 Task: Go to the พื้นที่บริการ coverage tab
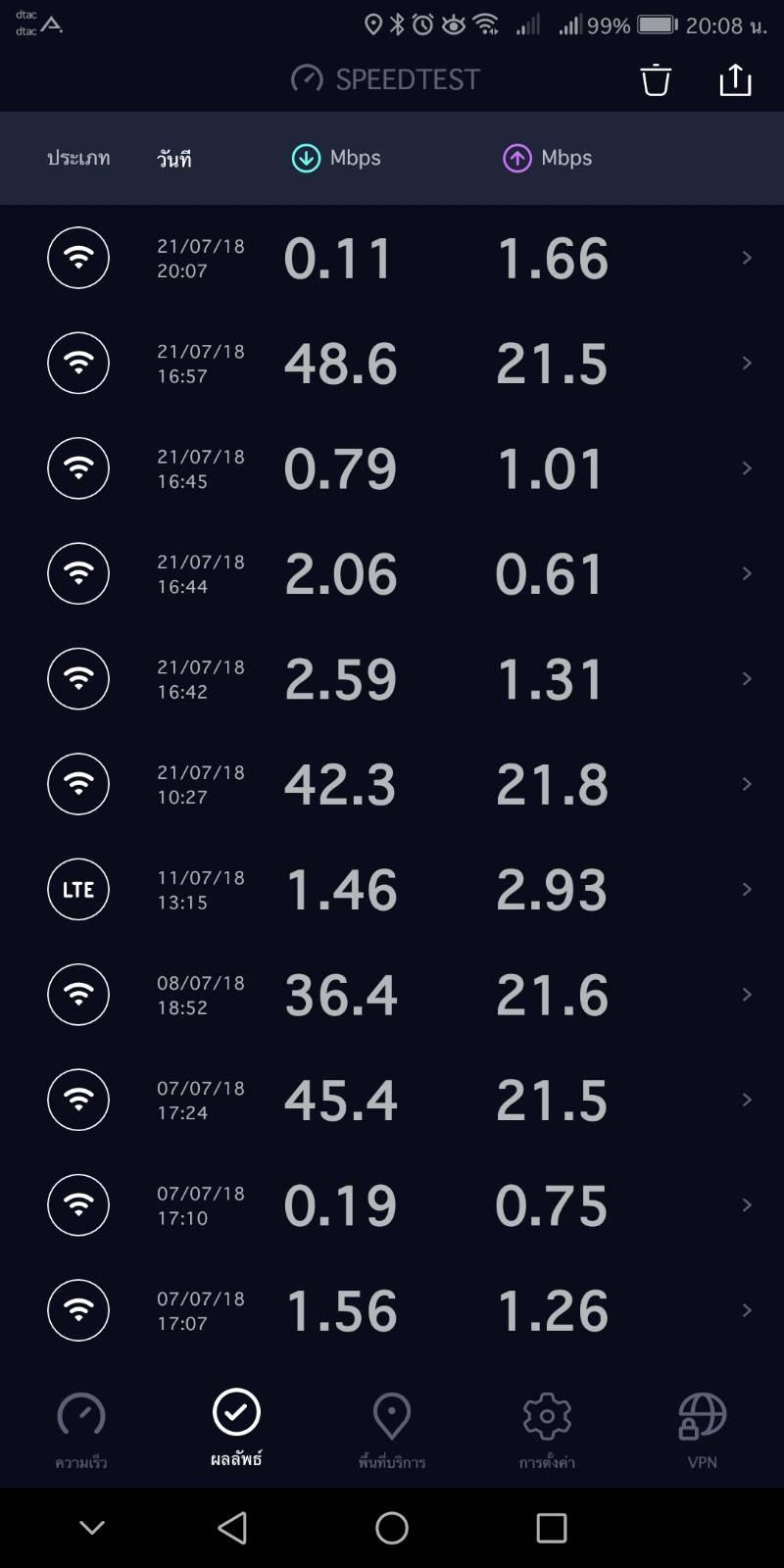[392, 1431]
